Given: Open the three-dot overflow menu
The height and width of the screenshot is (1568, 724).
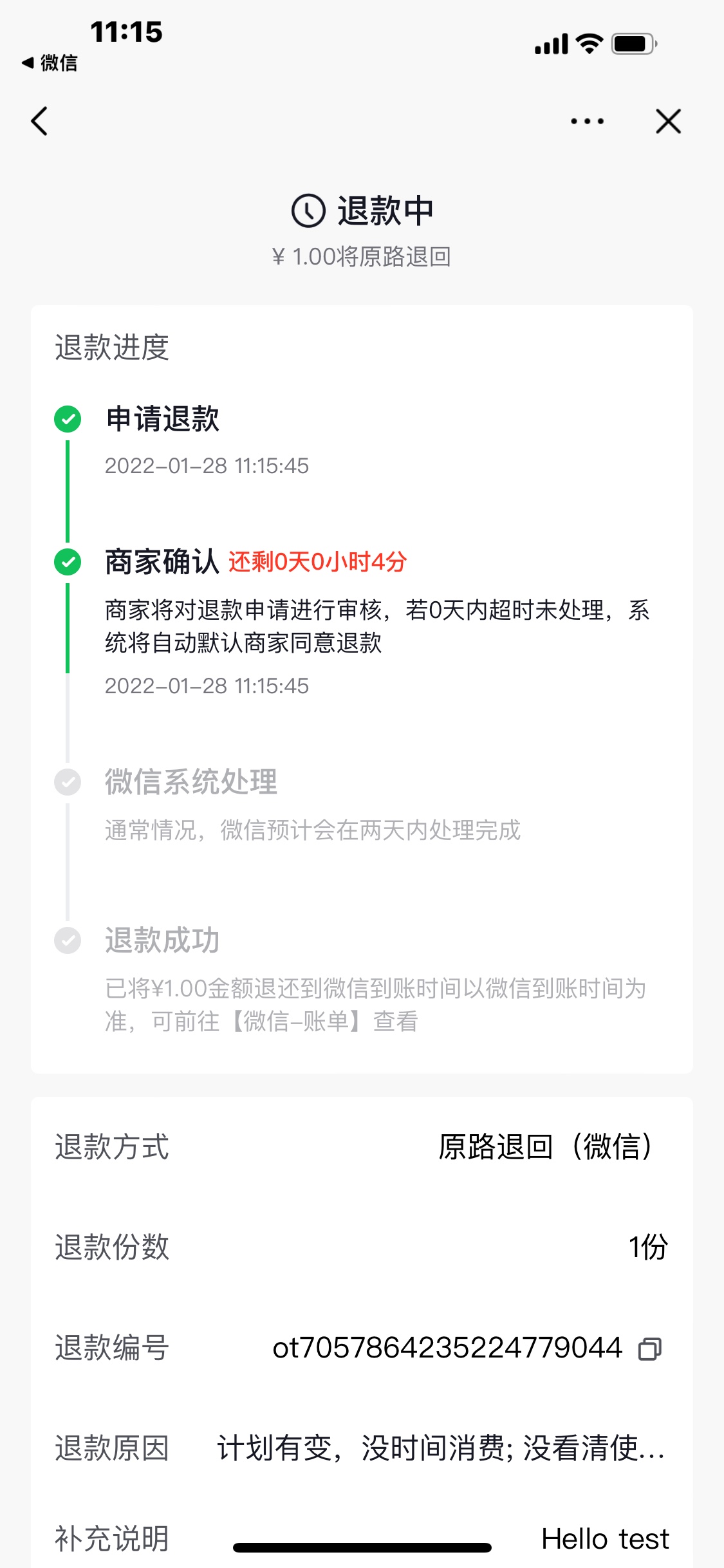Looking at the screenshot, I should [587, 121].
